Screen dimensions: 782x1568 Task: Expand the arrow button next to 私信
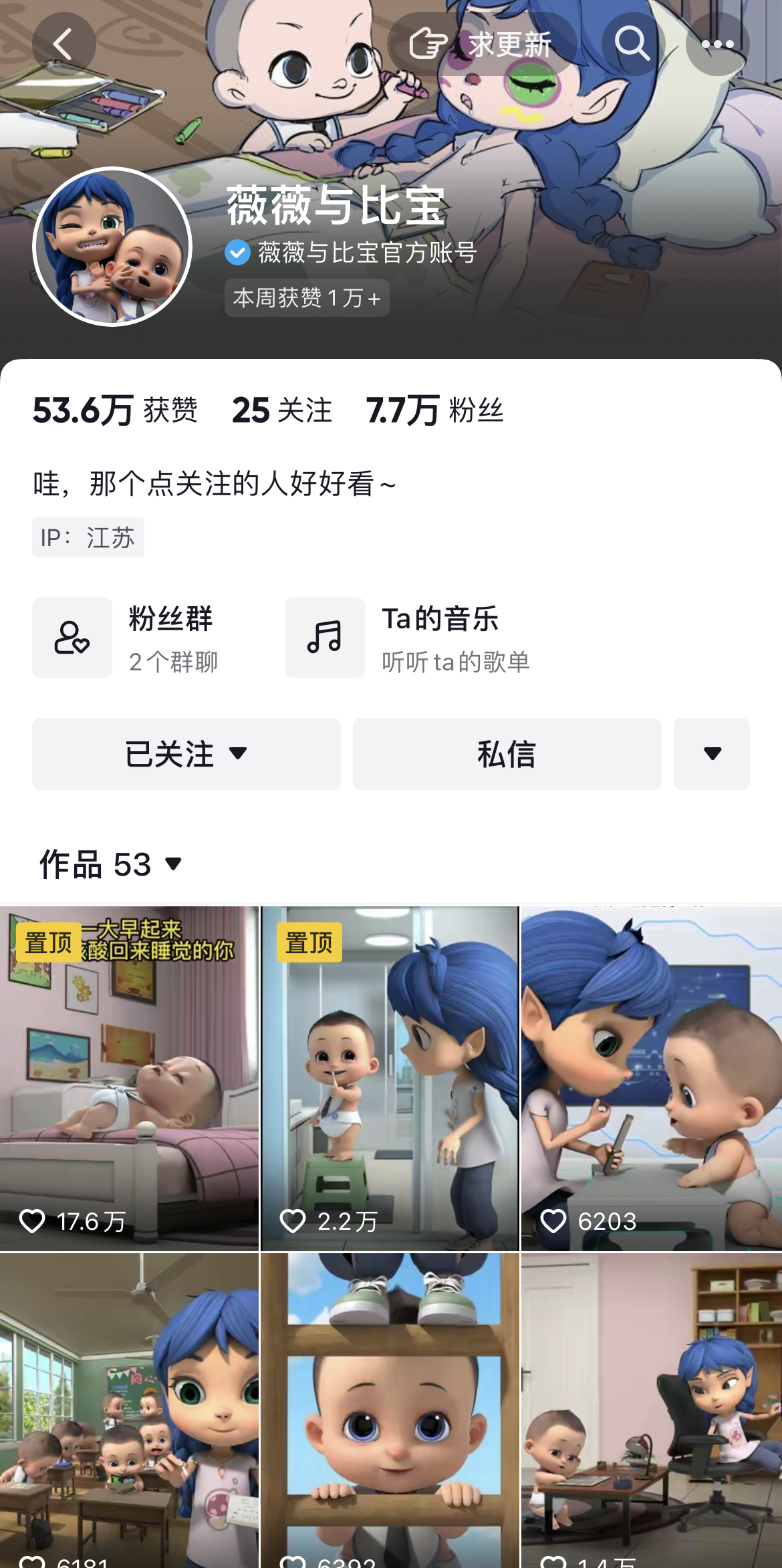pos(711,753)
